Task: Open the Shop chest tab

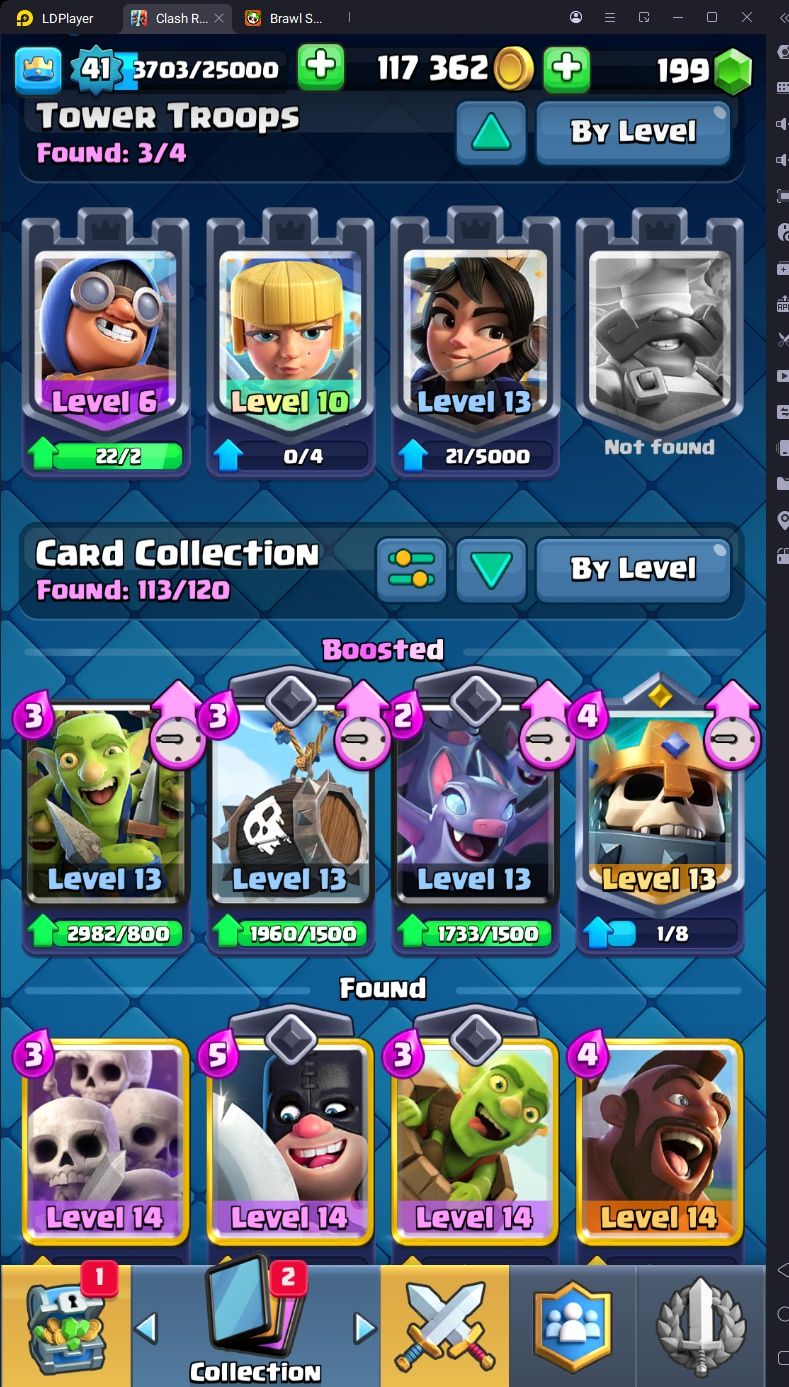Action: (x=66, y=1325)
